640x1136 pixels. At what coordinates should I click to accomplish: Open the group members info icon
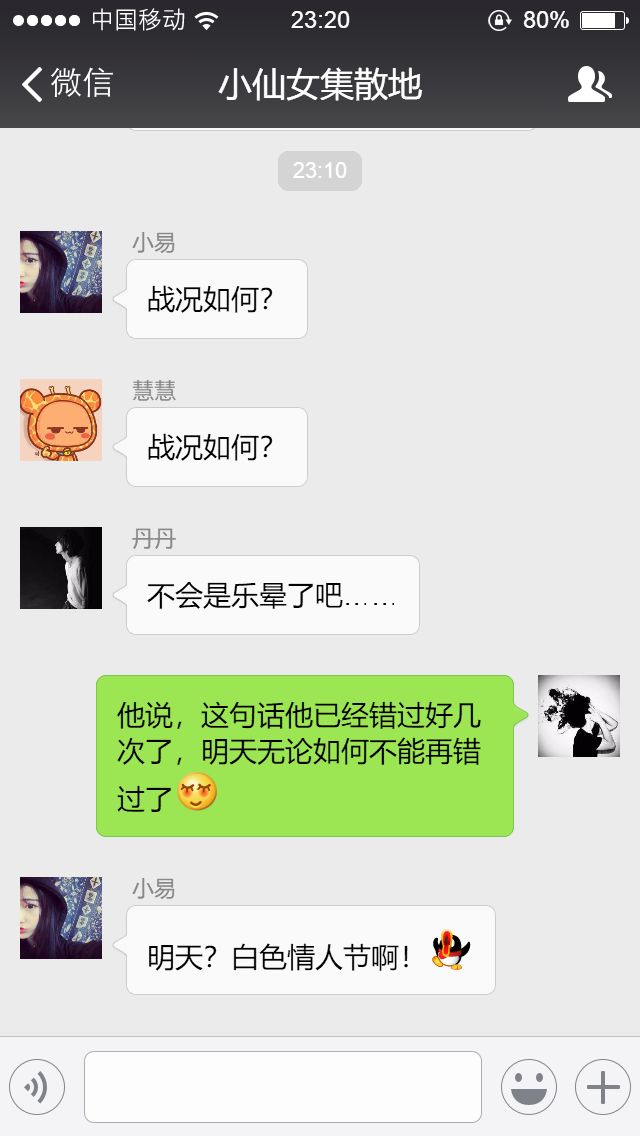point(589,85)
